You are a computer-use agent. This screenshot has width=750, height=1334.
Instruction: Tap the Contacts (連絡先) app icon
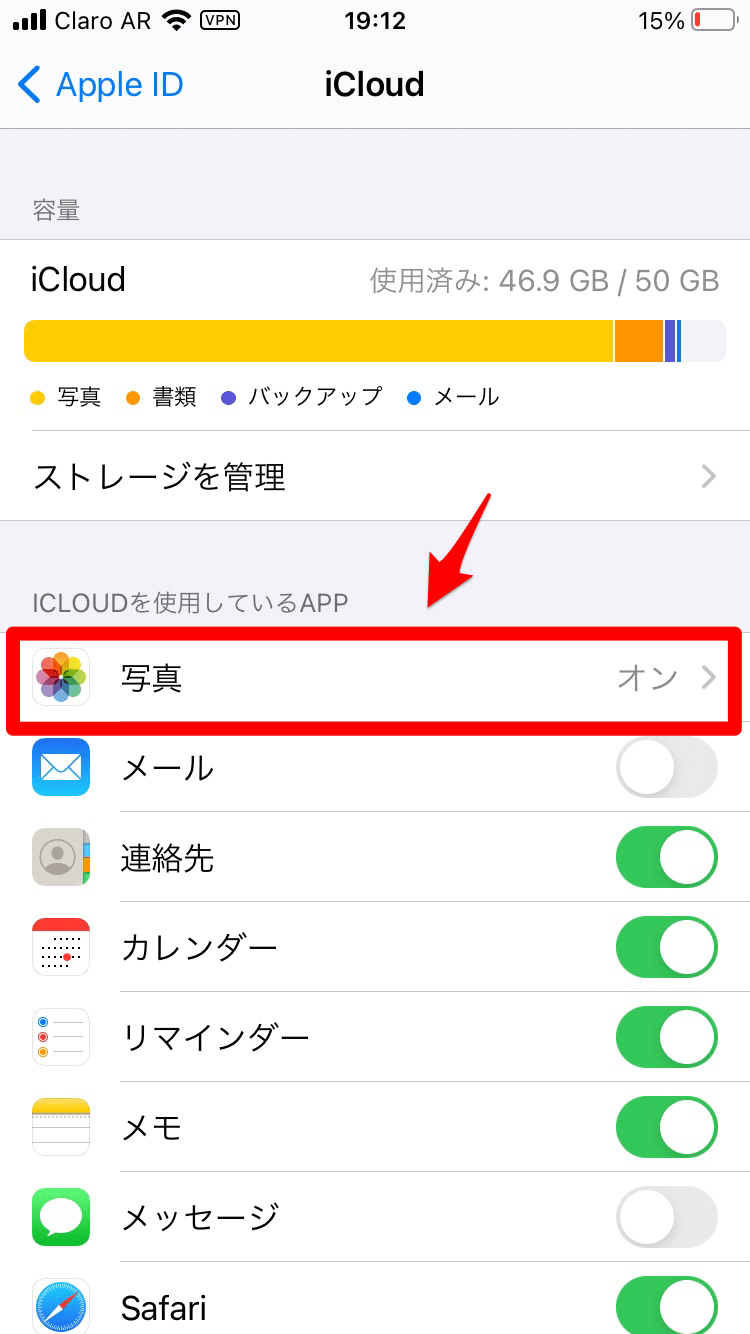point(60,857)
